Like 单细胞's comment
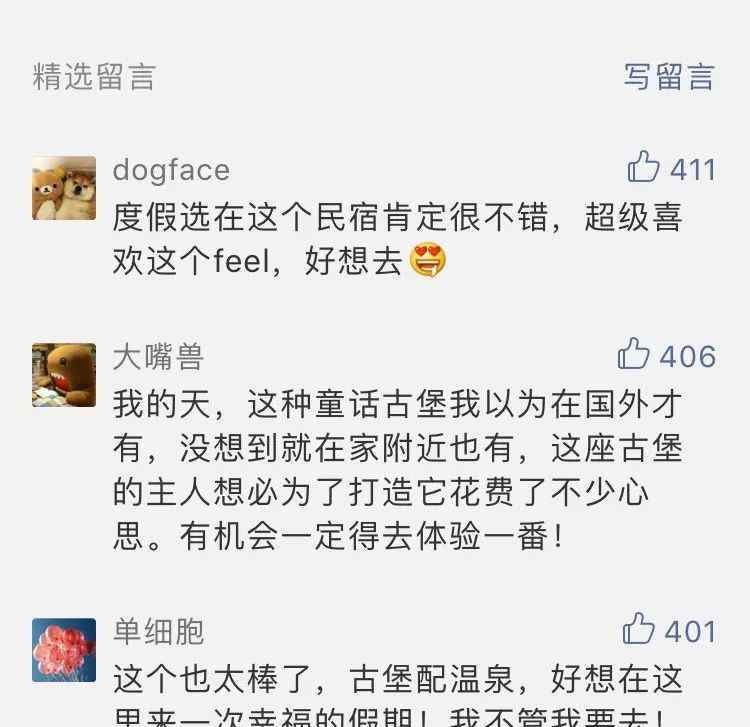This screenshot has height=727, width=750. pos(639,630)
